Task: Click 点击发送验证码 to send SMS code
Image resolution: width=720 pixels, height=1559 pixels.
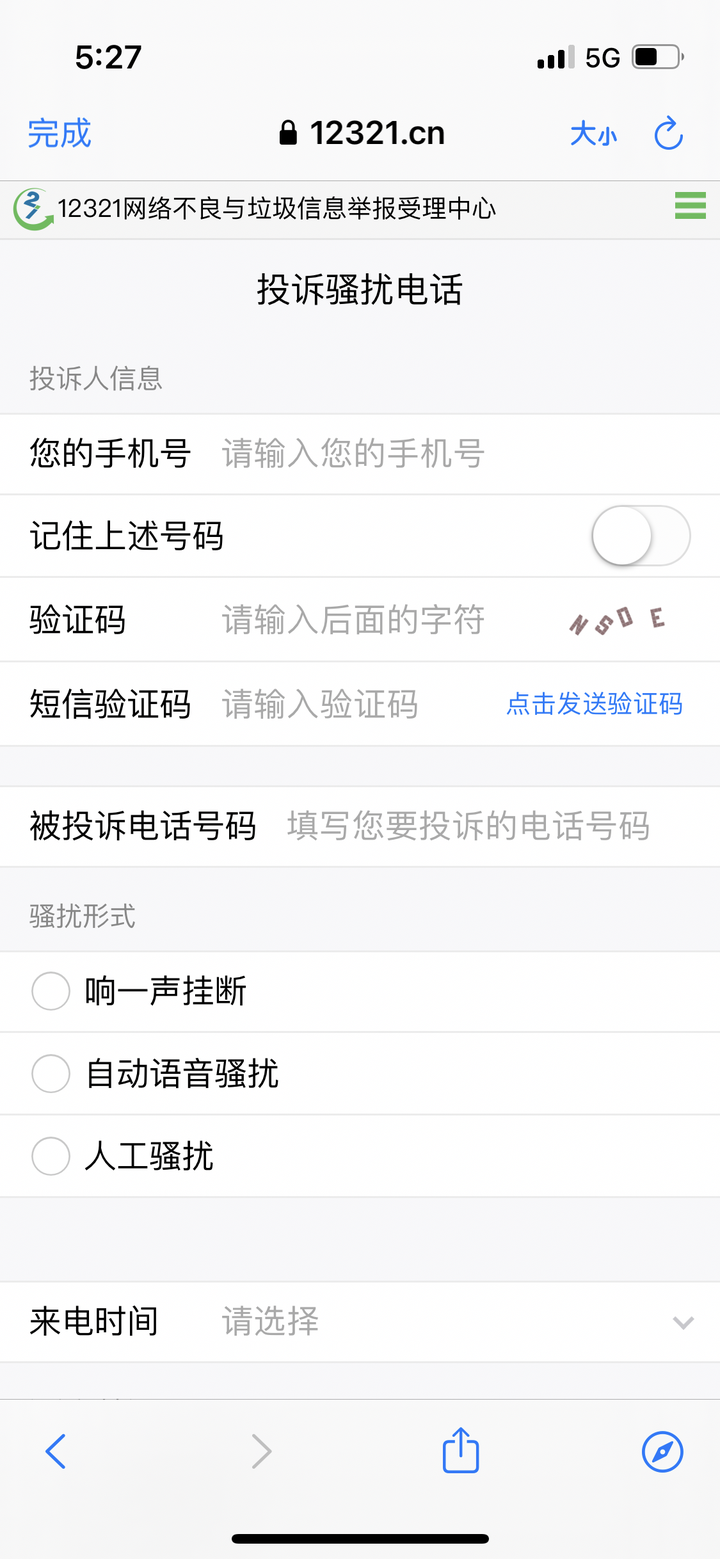Action: [594, 705]
